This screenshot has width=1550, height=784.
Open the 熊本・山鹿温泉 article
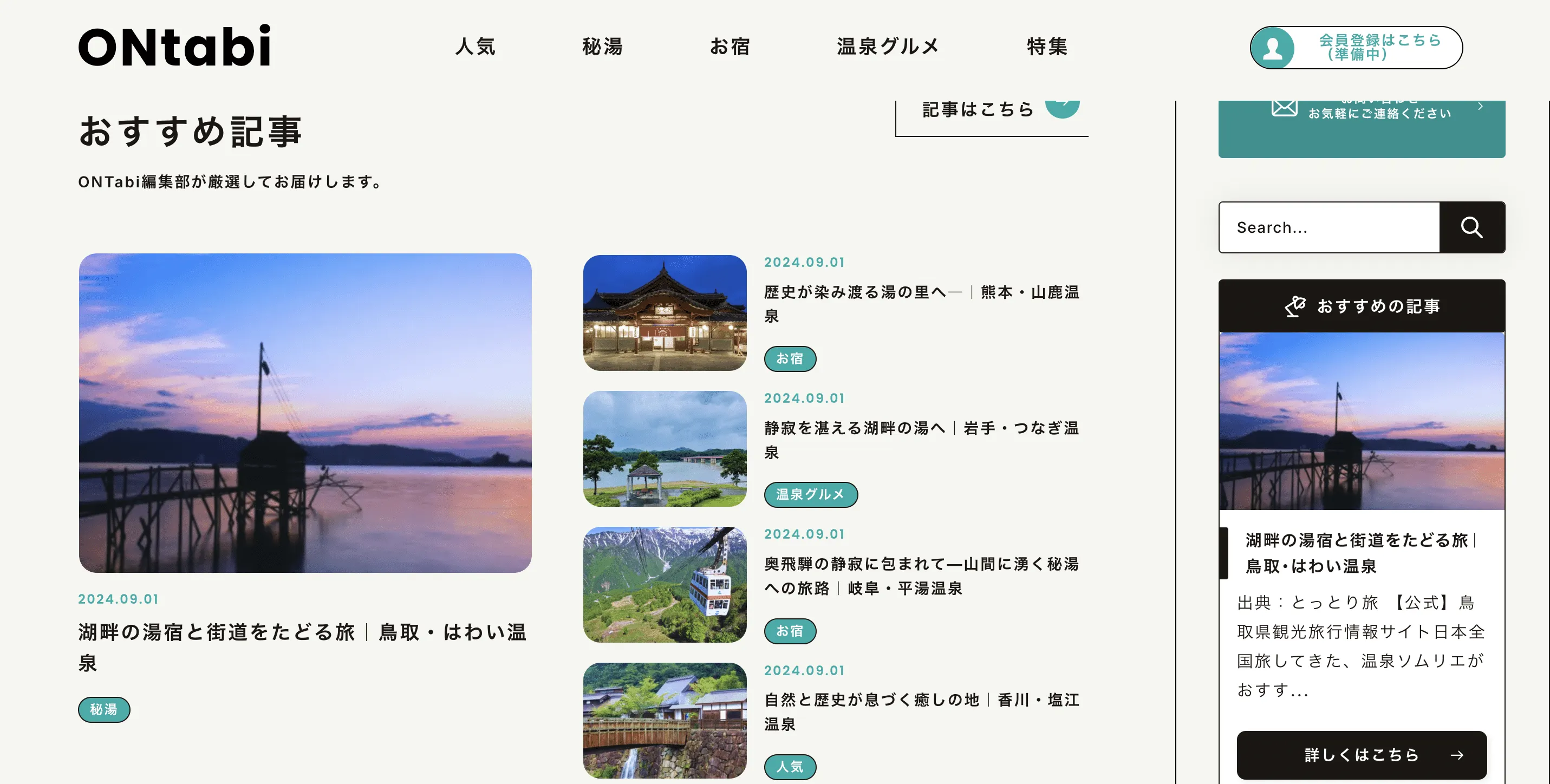pos(921,303)
